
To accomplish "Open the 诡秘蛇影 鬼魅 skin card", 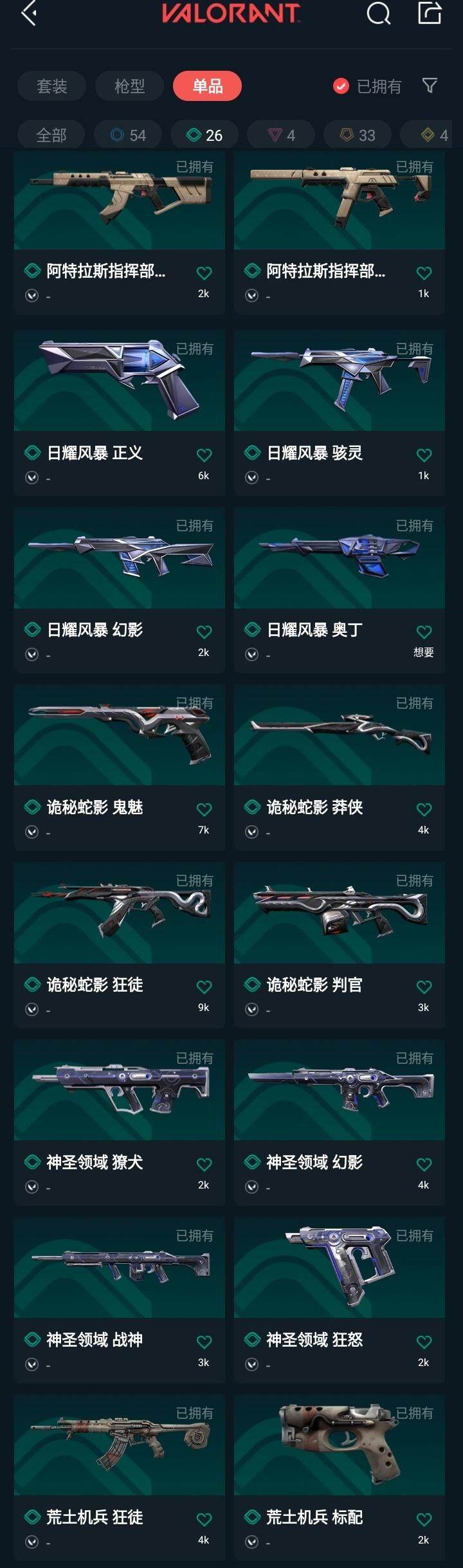I will coord(120,740).
